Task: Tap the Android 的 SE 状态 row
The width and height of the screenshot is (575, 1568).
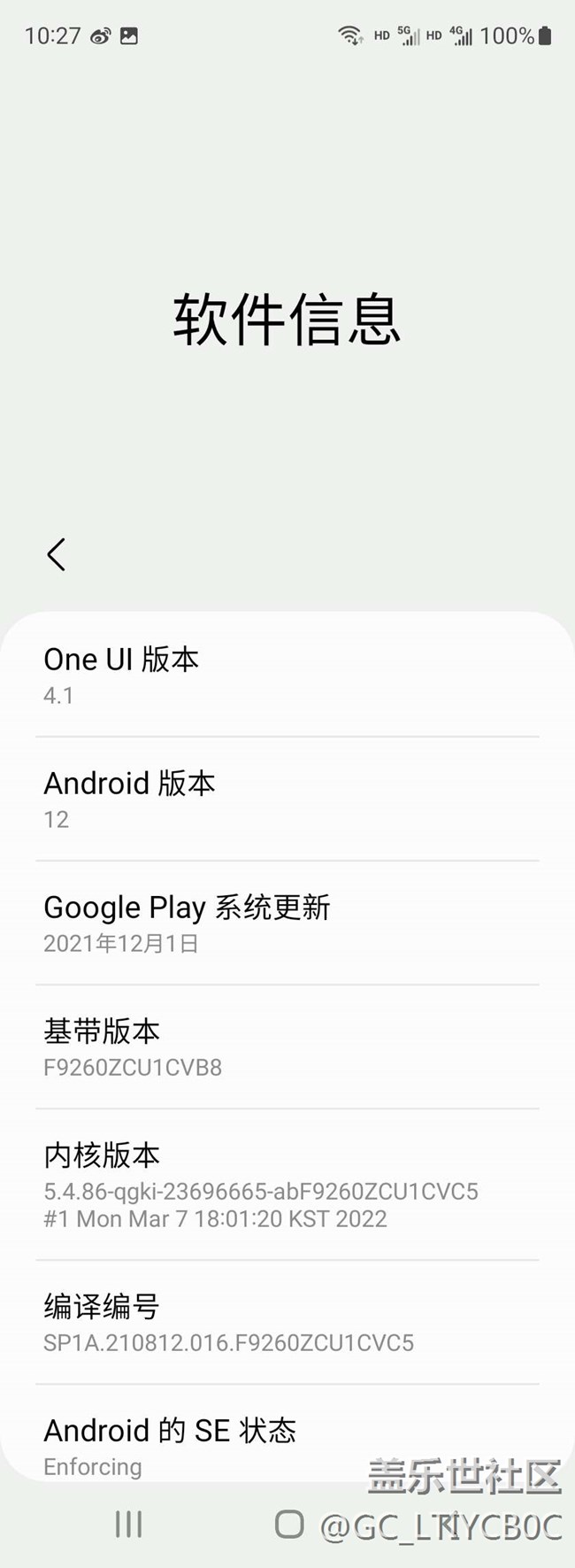Action: tap(287, 1445)
